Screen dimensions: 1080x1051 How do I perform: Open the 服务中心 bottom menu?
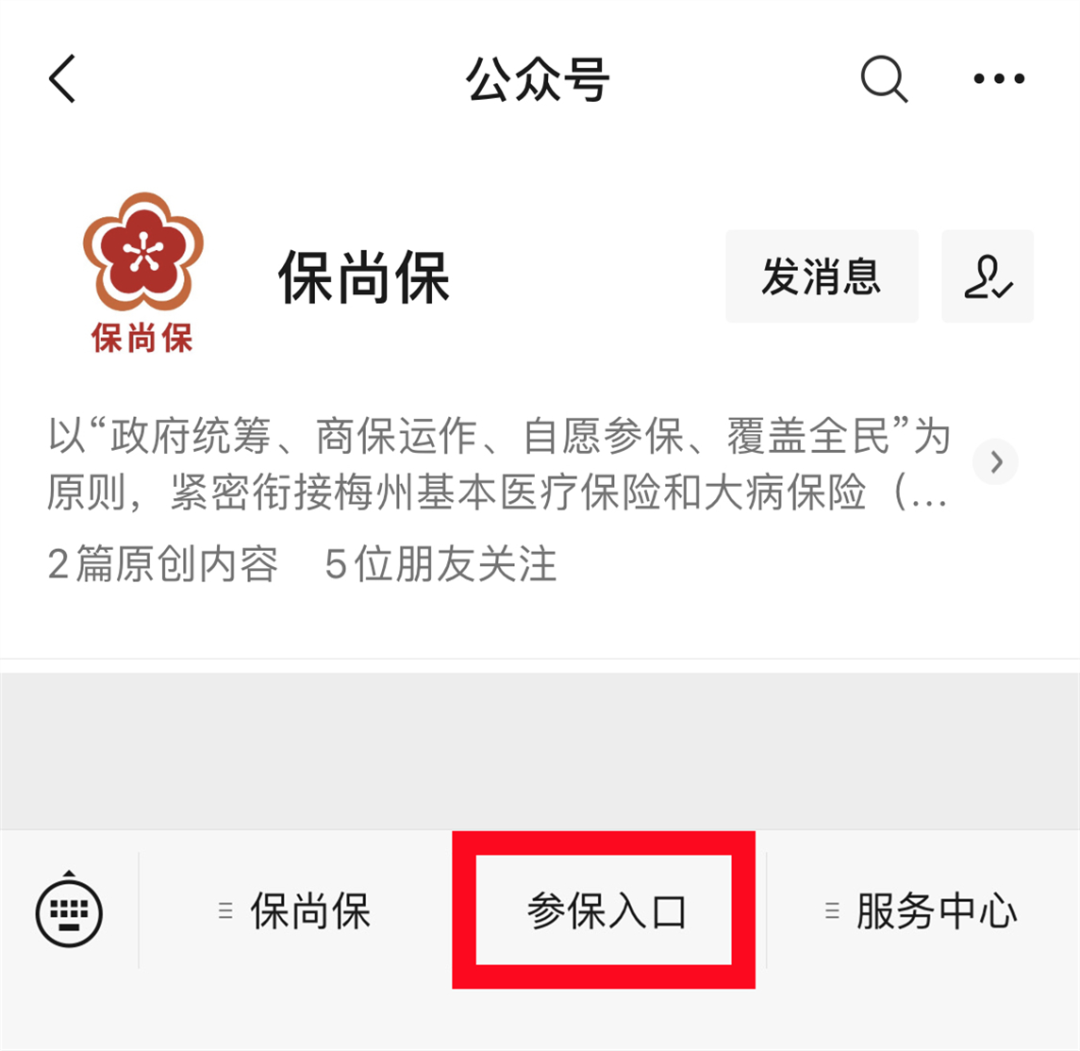[922, 911]
